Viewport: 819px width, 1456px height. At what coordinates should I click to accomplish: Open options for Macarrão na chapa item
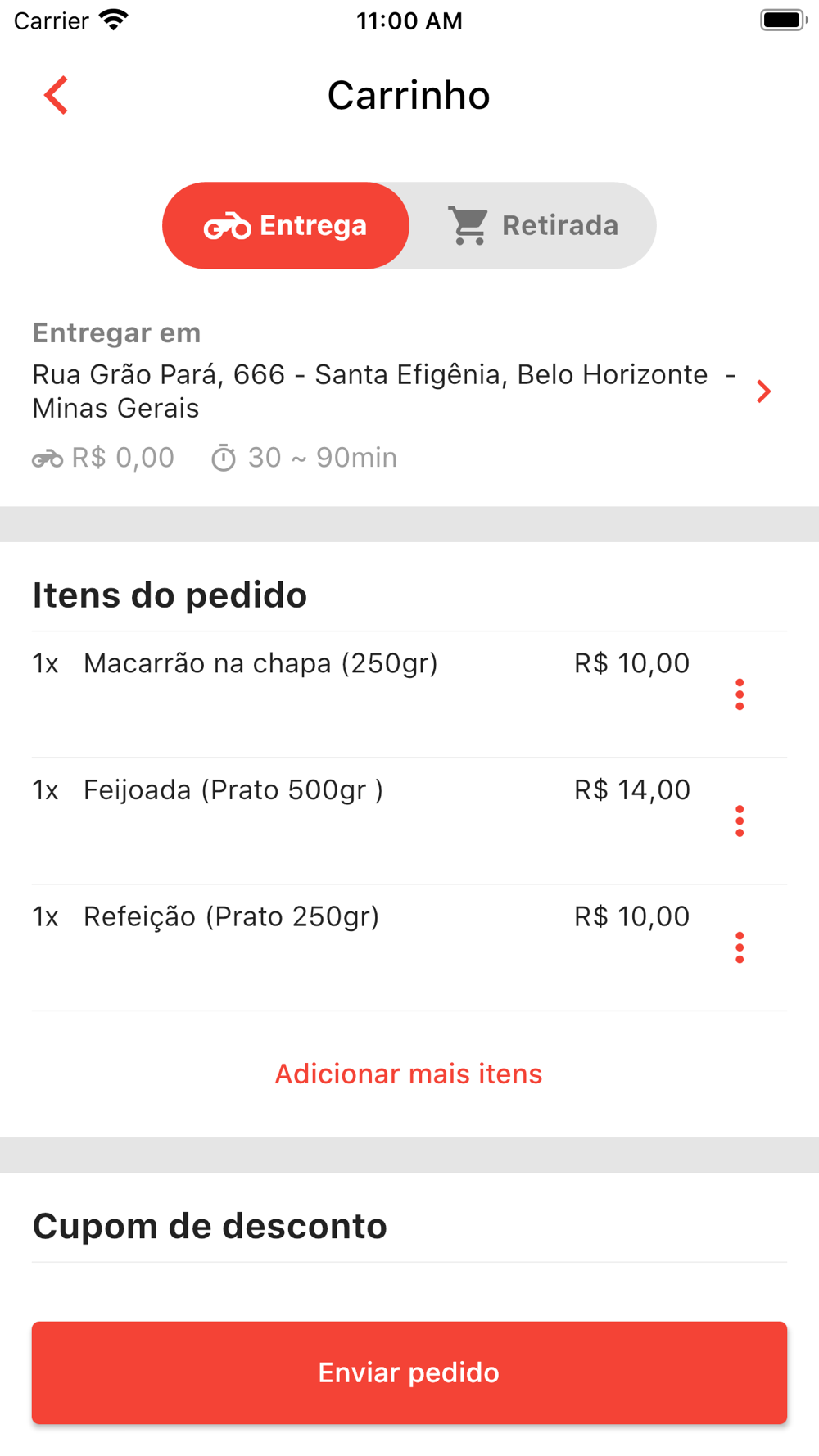(740, 694)
